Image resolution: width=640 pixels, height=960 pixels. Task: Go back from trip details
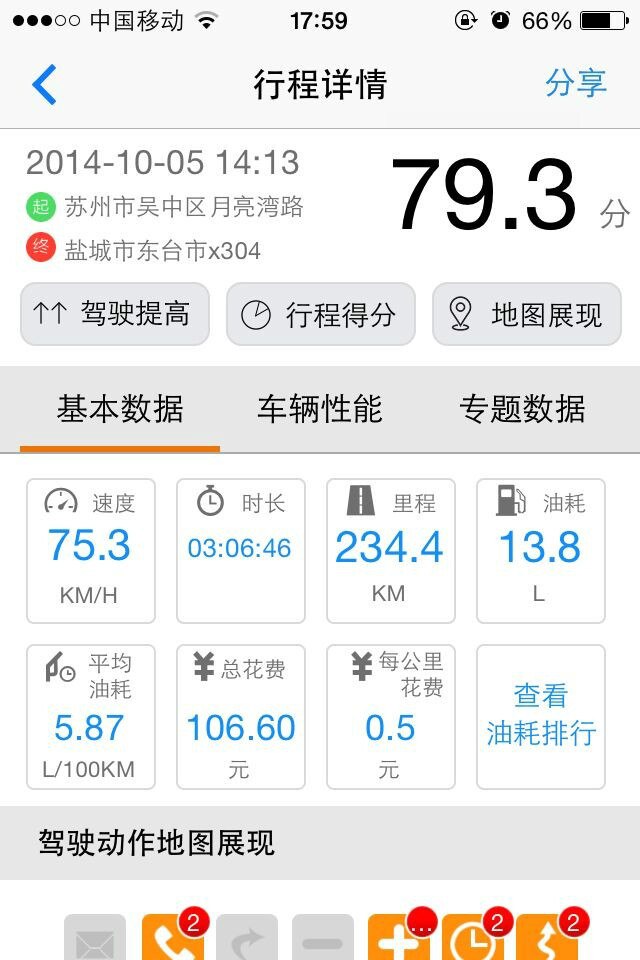pos(44,85)
